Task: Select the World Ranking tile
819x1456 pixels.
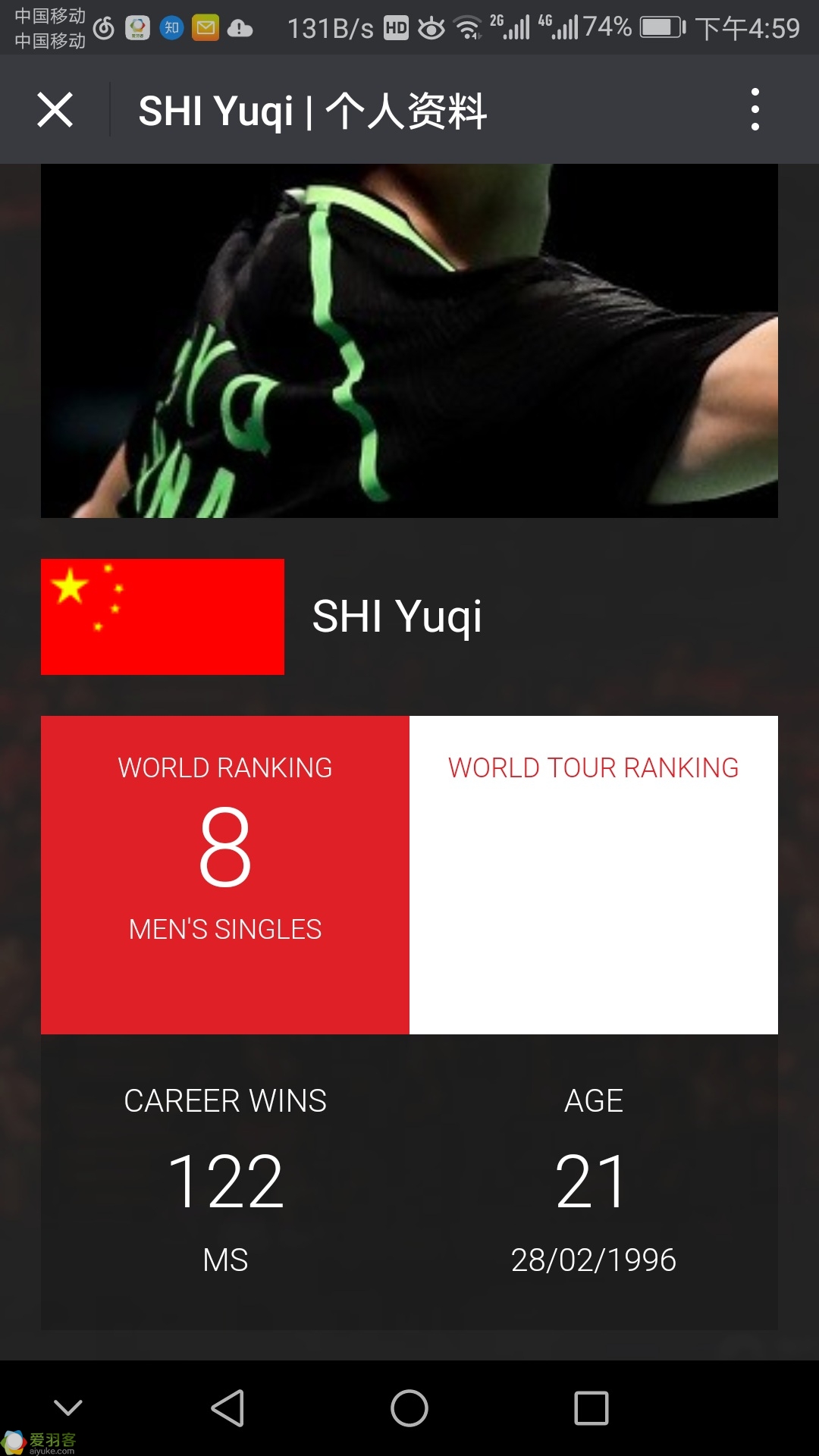Action: pyautogui.click(x=225, y=874)
